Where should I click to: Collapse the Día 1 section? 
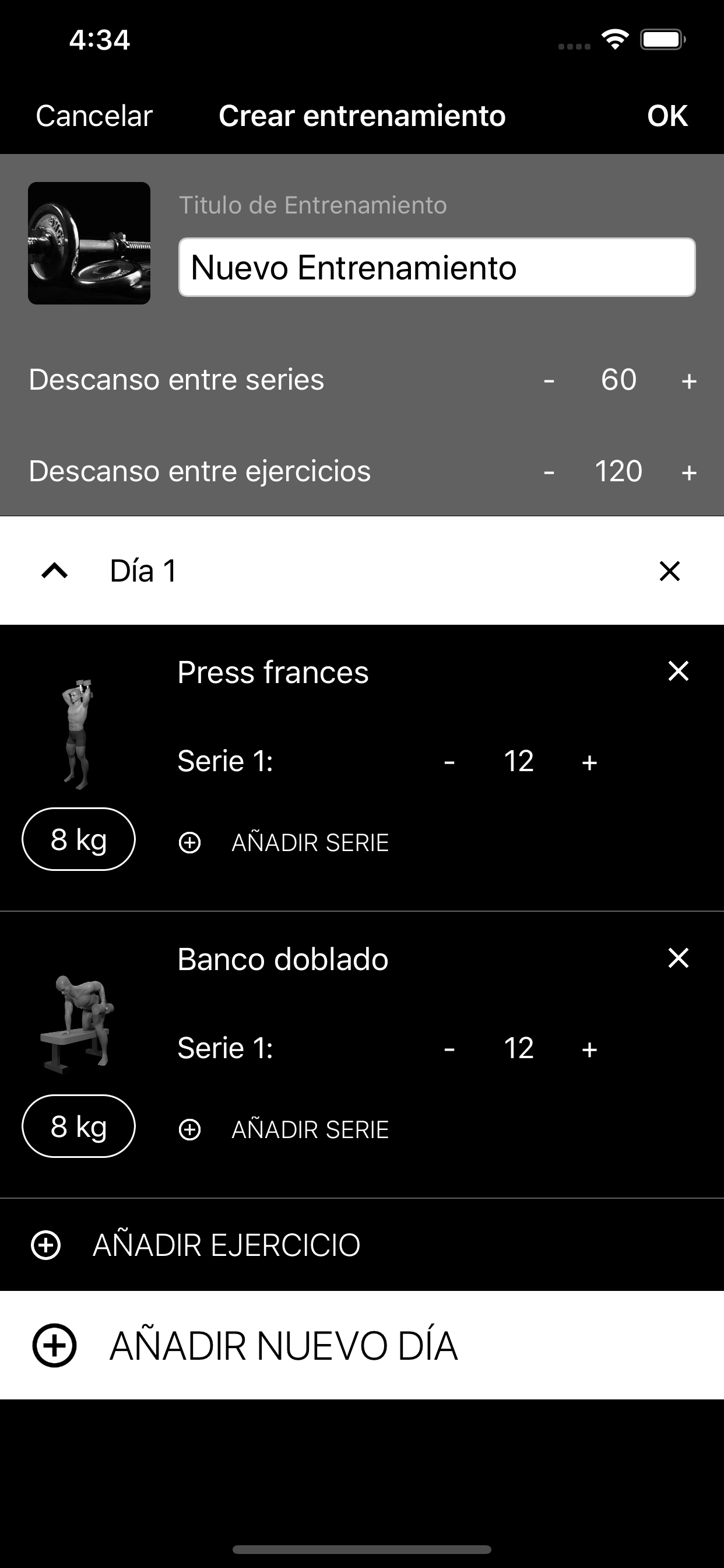tap(55, 571)
